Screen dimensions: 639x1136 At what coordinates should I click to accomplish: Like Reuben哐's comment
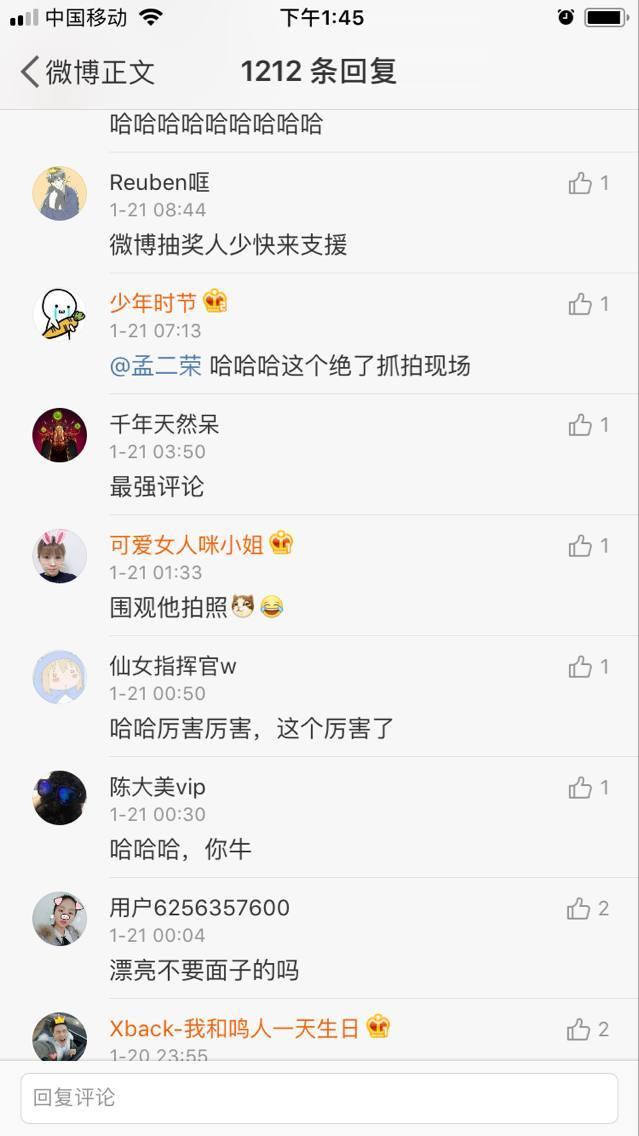588,183
